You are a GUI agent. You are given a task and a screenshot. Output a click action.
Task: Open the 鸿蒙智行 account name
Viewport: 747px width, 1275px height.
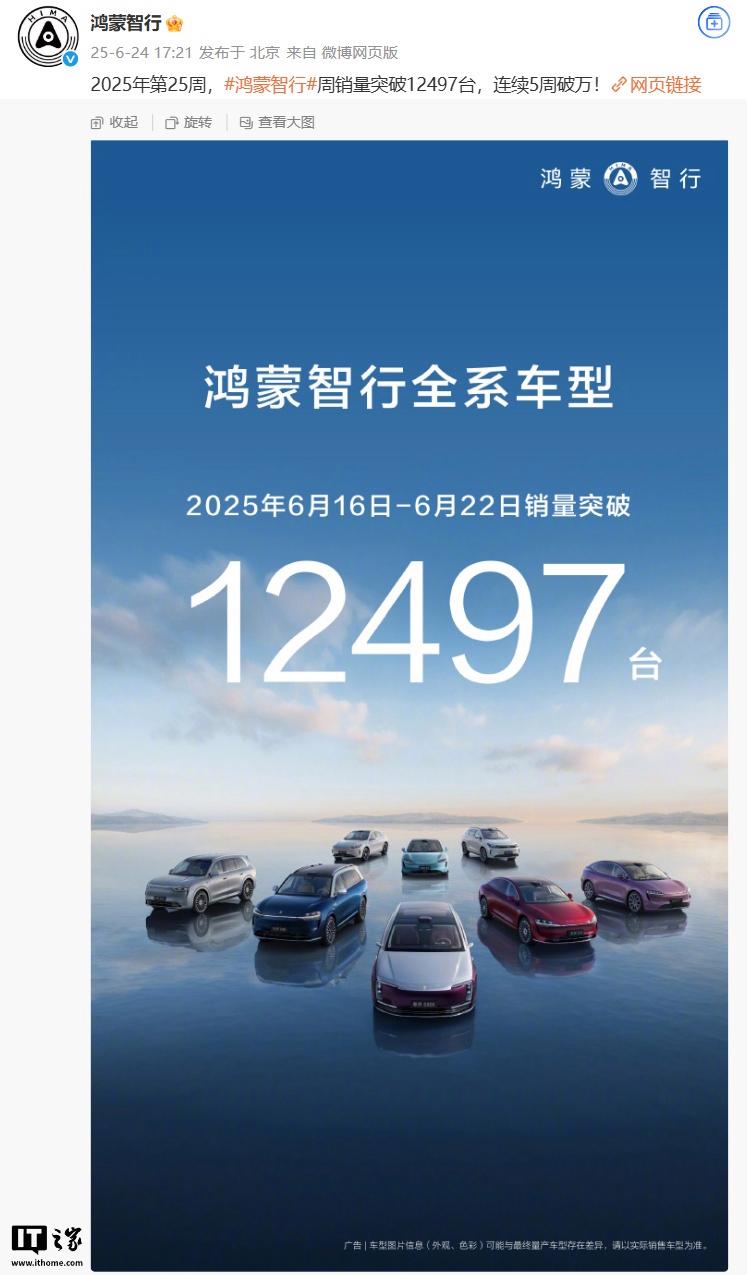coord(125,23)
